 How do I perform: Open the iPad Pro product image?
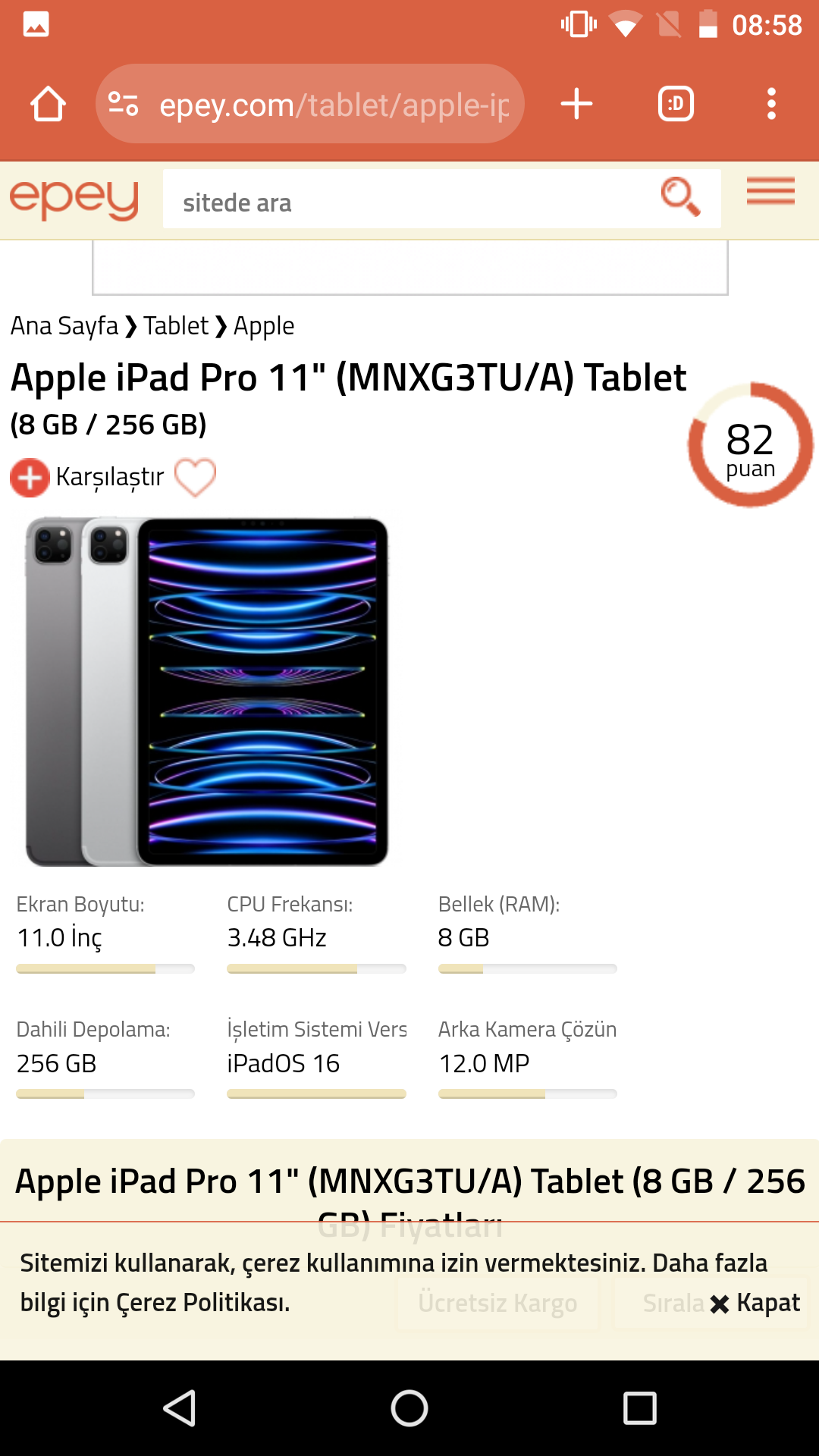pos(207,692)
